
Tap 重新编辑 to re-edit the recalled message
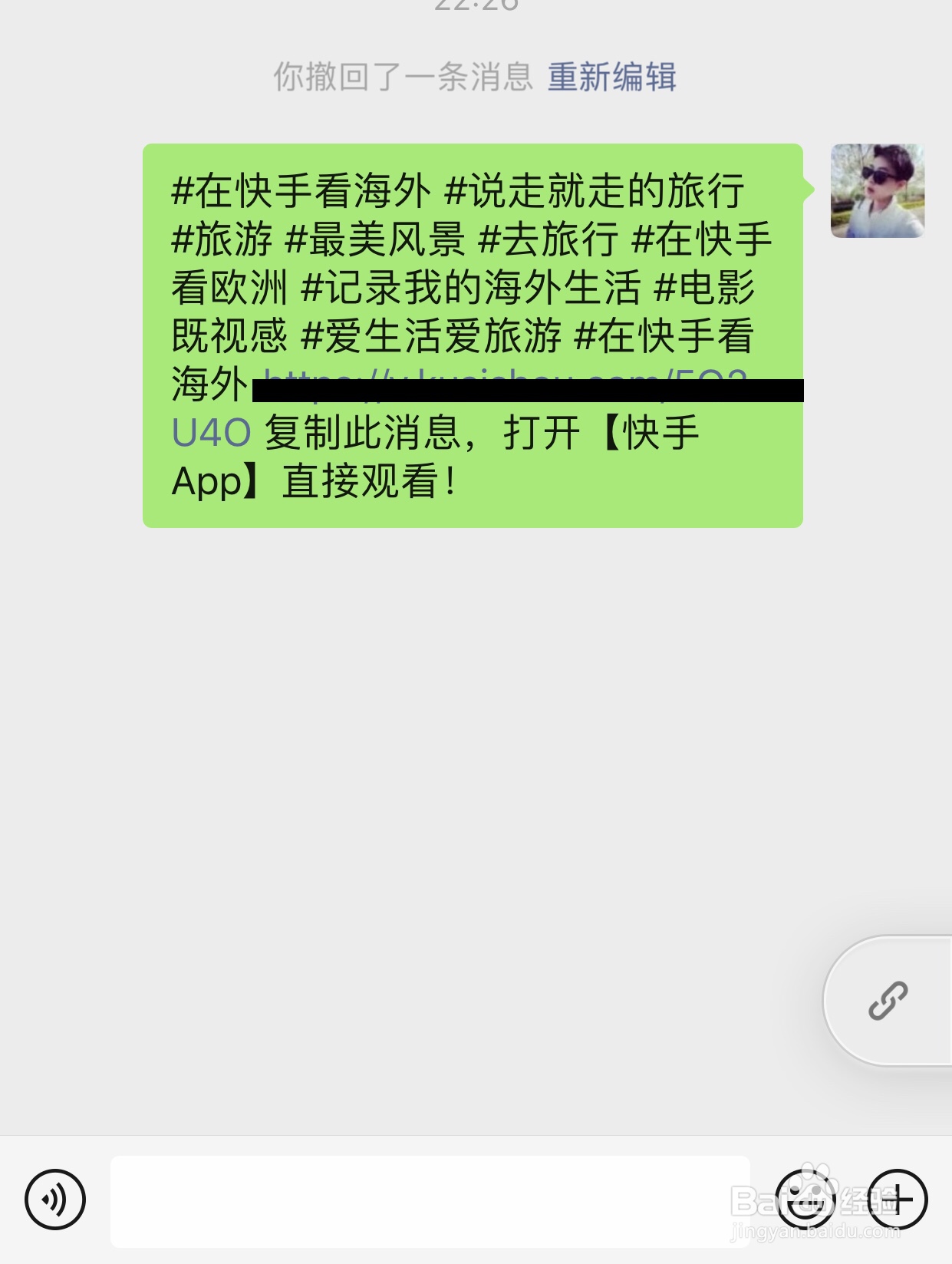[611, 77]
